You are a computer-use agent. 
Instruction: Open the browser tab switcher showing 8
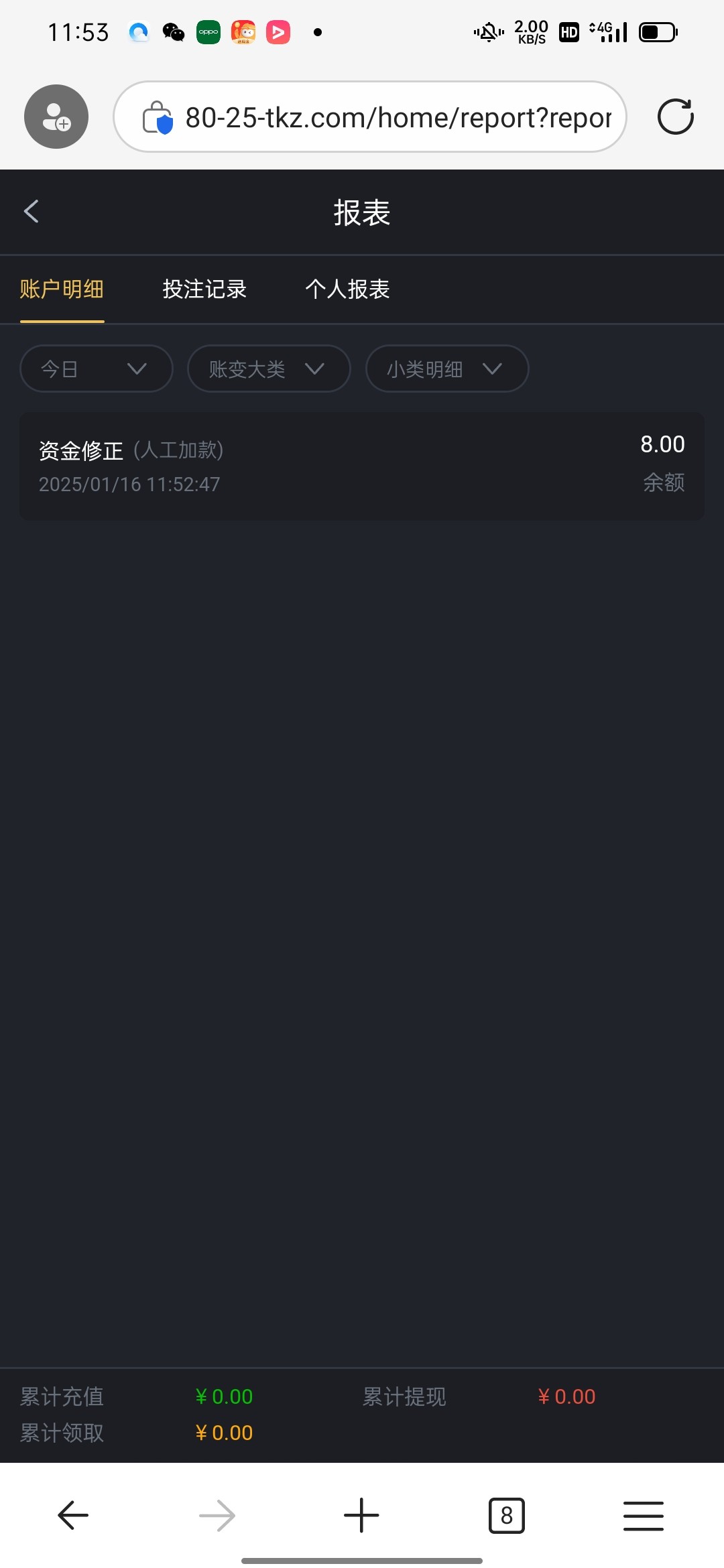tap(507, 1515)
